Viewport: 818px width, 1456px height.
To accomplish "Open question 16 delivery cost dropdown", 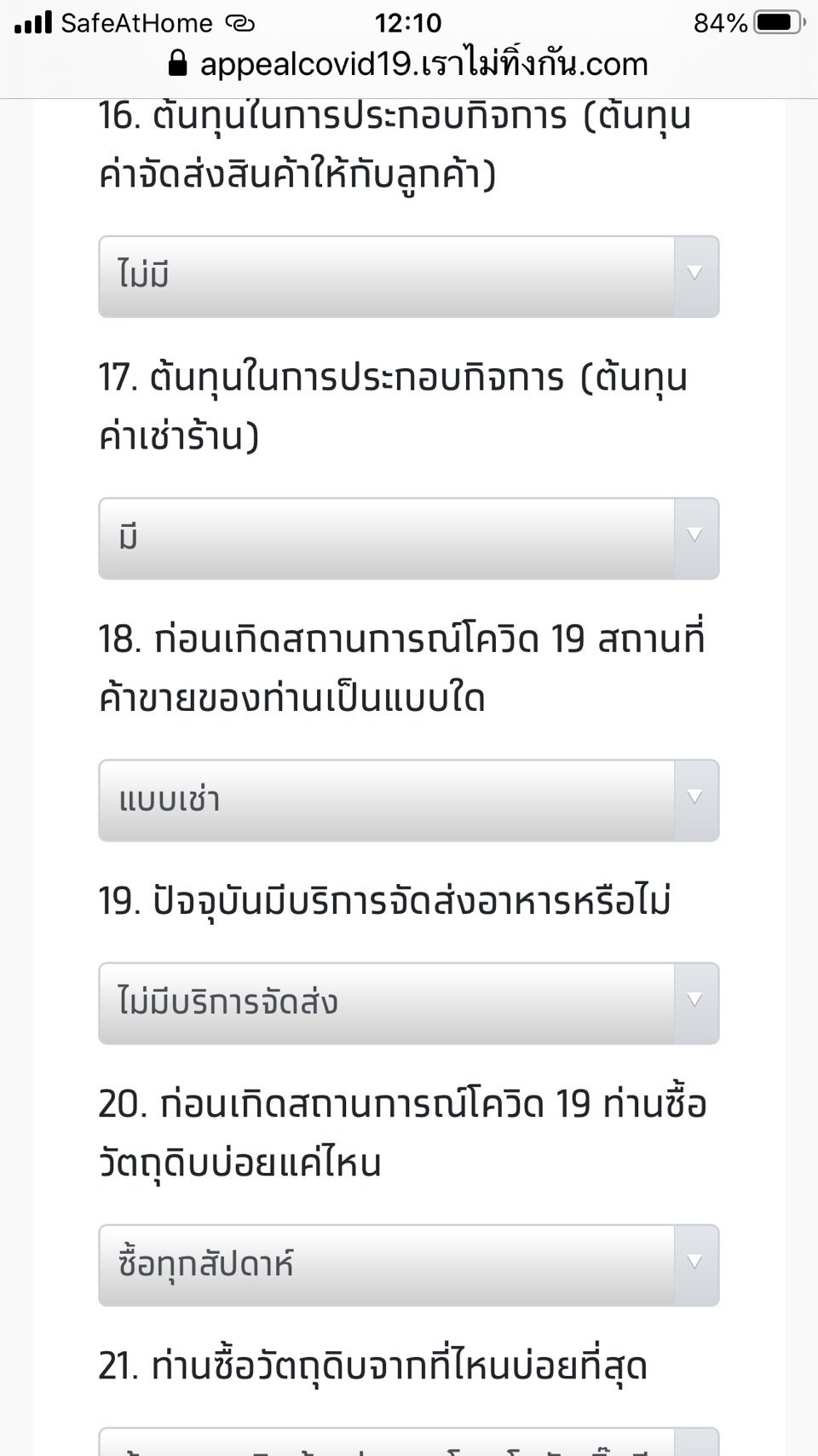I will (409, 277).
